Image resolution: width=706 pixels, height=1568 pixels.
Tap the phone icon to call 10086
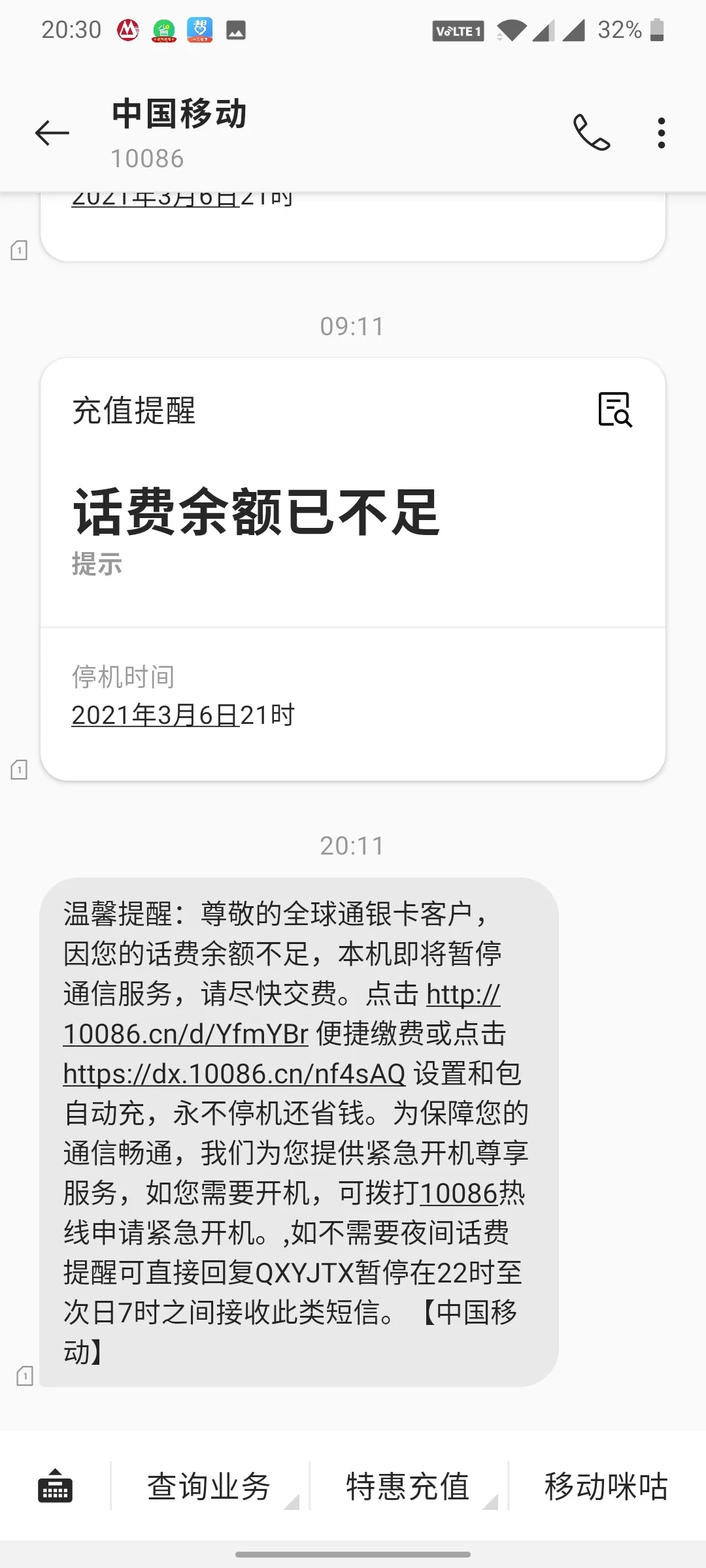click(592, 133)
